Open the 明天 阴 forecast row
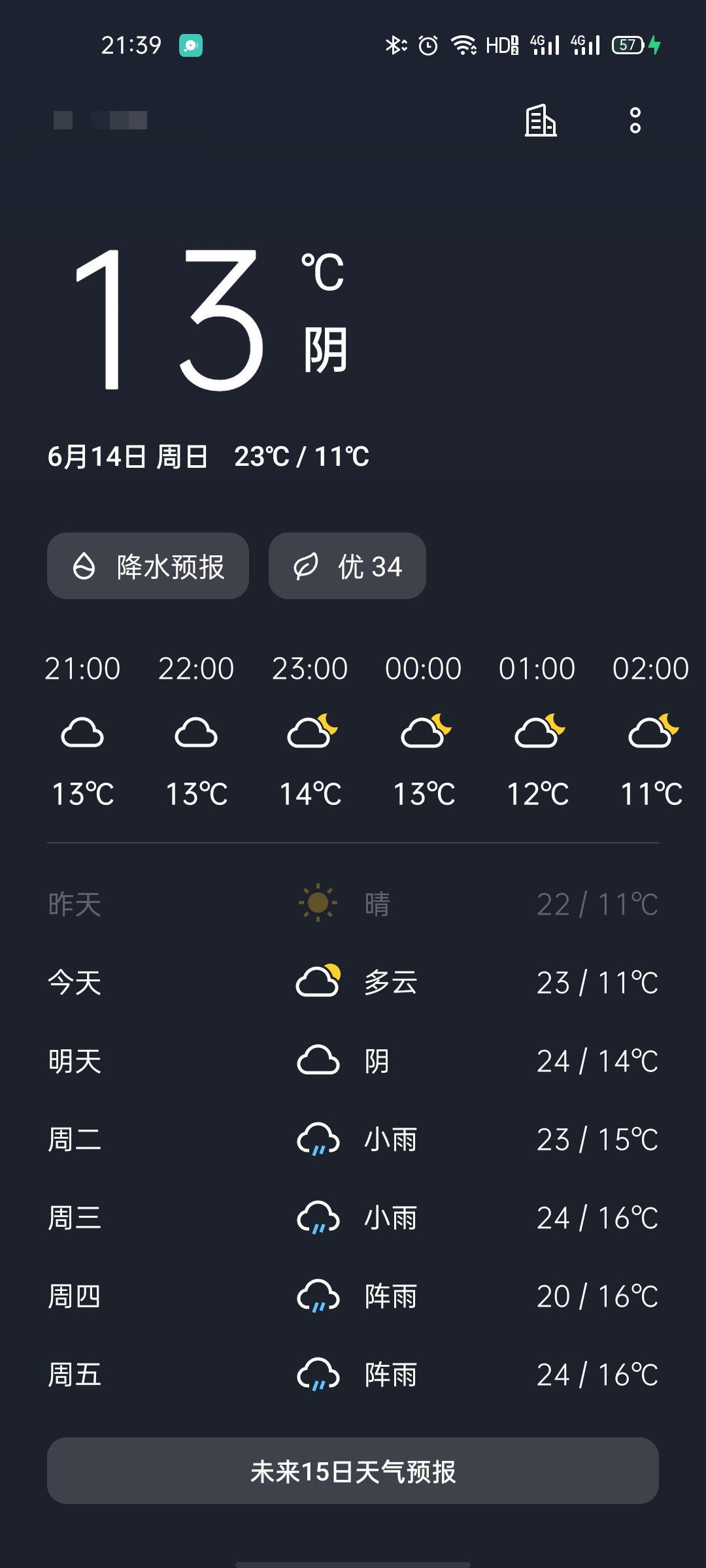This screenshot has height=1568, width=706. [x=353, y=1060]
